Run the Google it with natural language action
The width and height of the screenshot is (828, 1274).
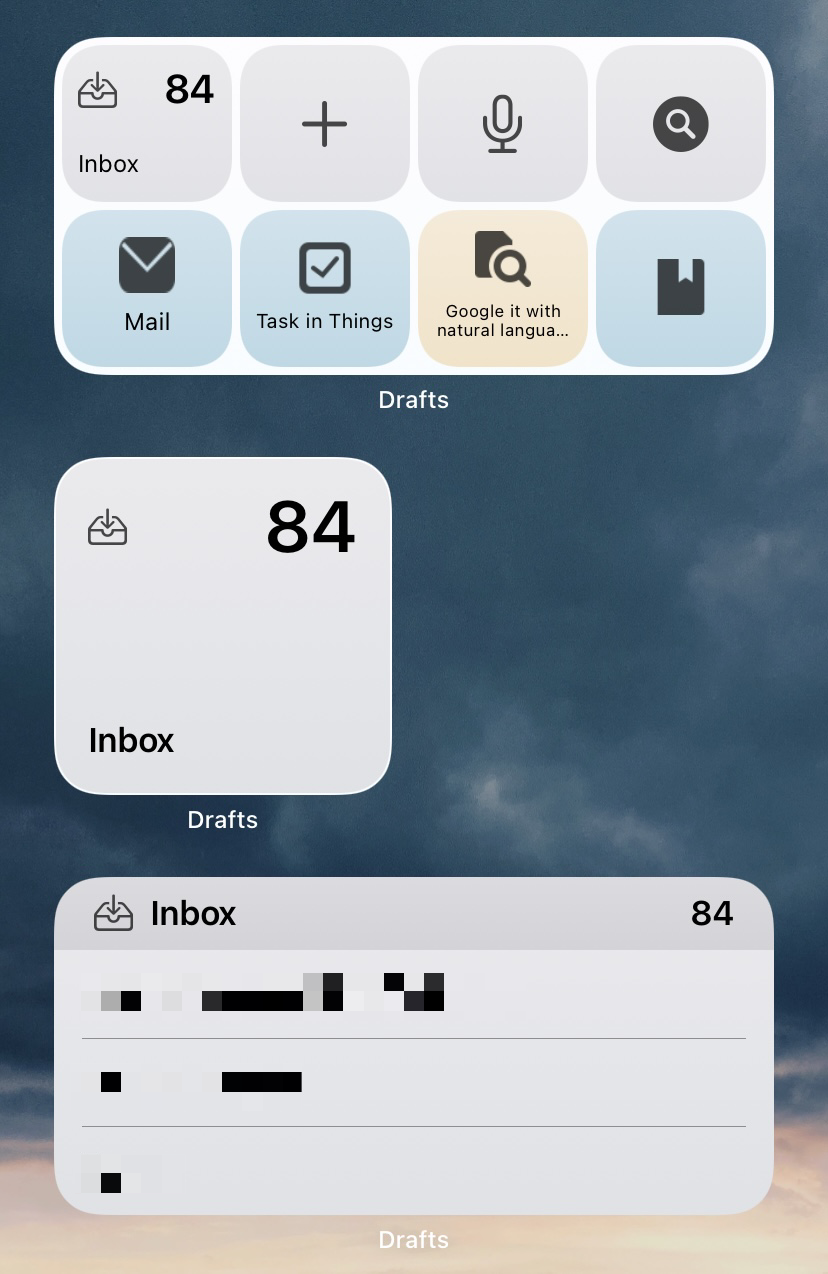click(x=502, y=288)
